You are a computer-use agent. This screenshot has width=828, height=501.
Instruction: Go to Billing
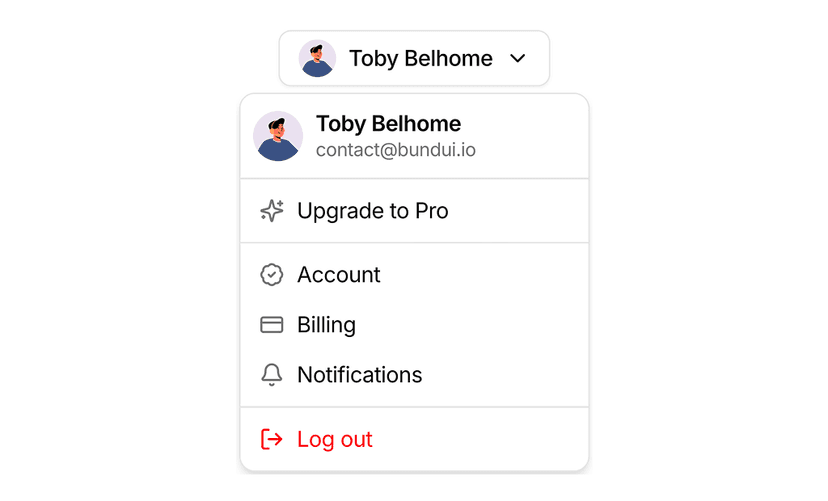[x=326, y=325]
